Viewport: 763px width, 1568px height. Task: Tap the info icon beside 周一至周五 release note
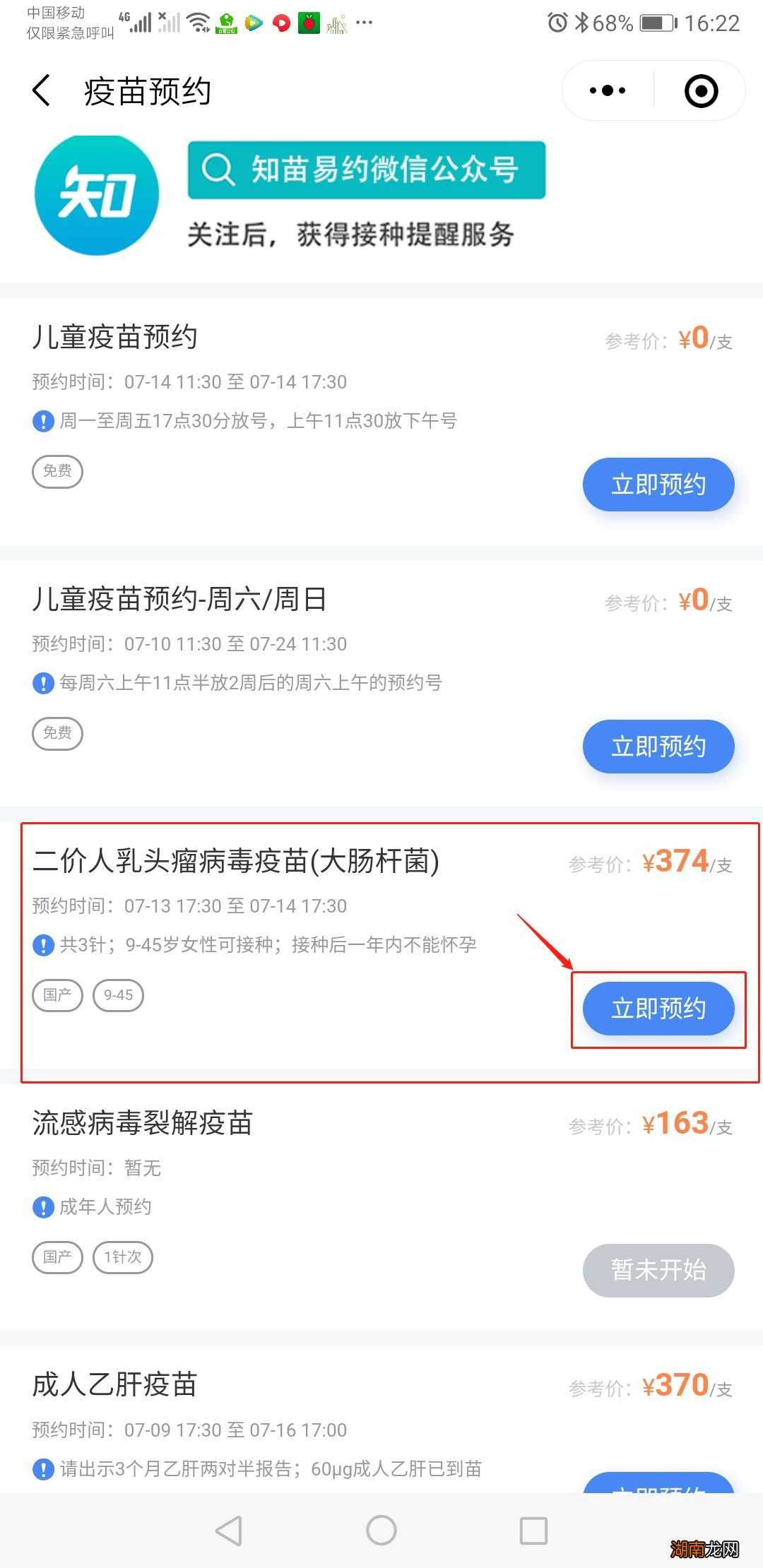pos(44,420)
